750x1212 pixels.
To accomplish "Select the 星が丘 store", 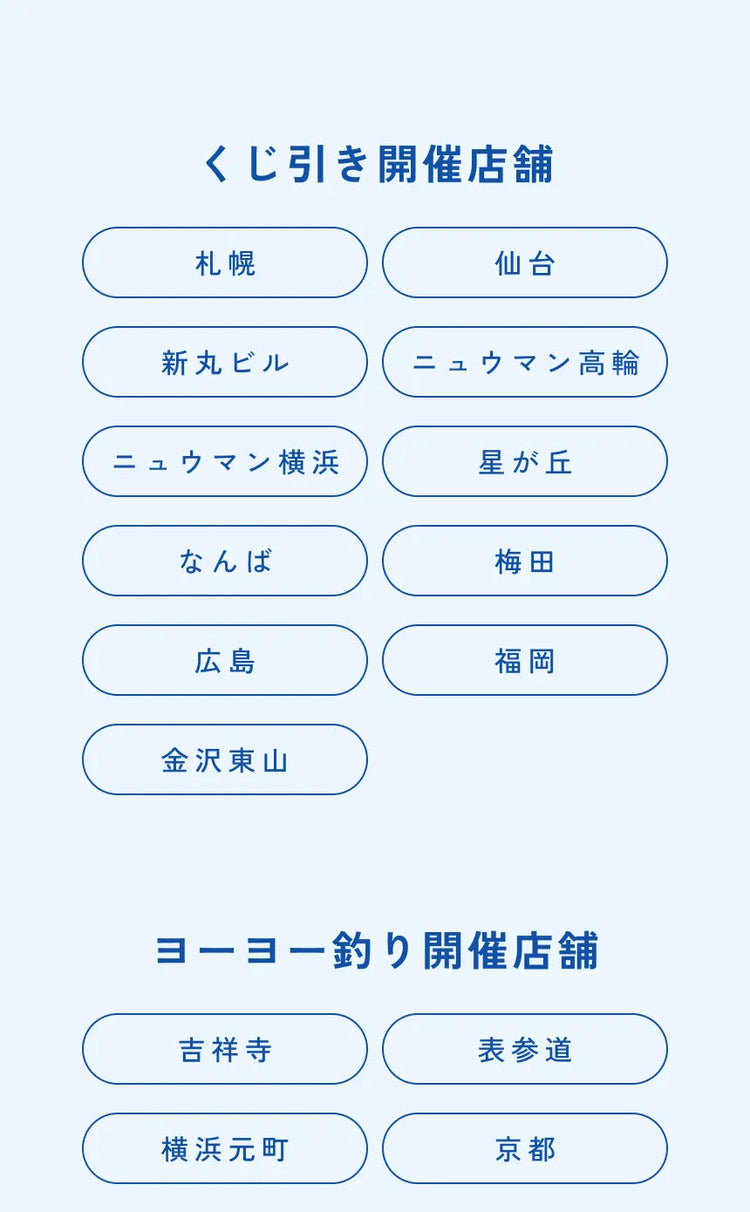I will [x=525, y=461].
